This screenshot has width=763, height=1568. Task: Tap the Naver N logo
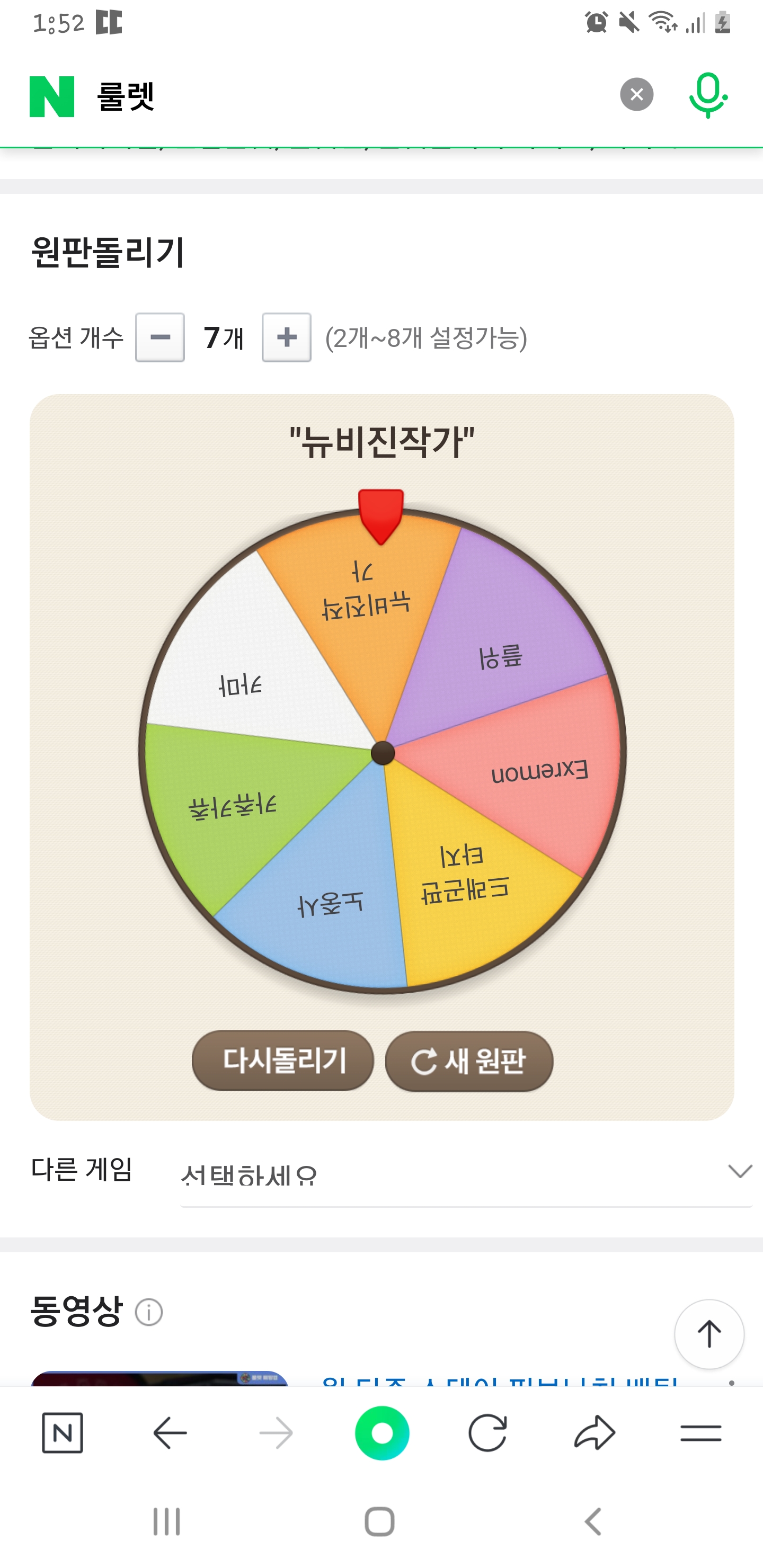(52, 96)
